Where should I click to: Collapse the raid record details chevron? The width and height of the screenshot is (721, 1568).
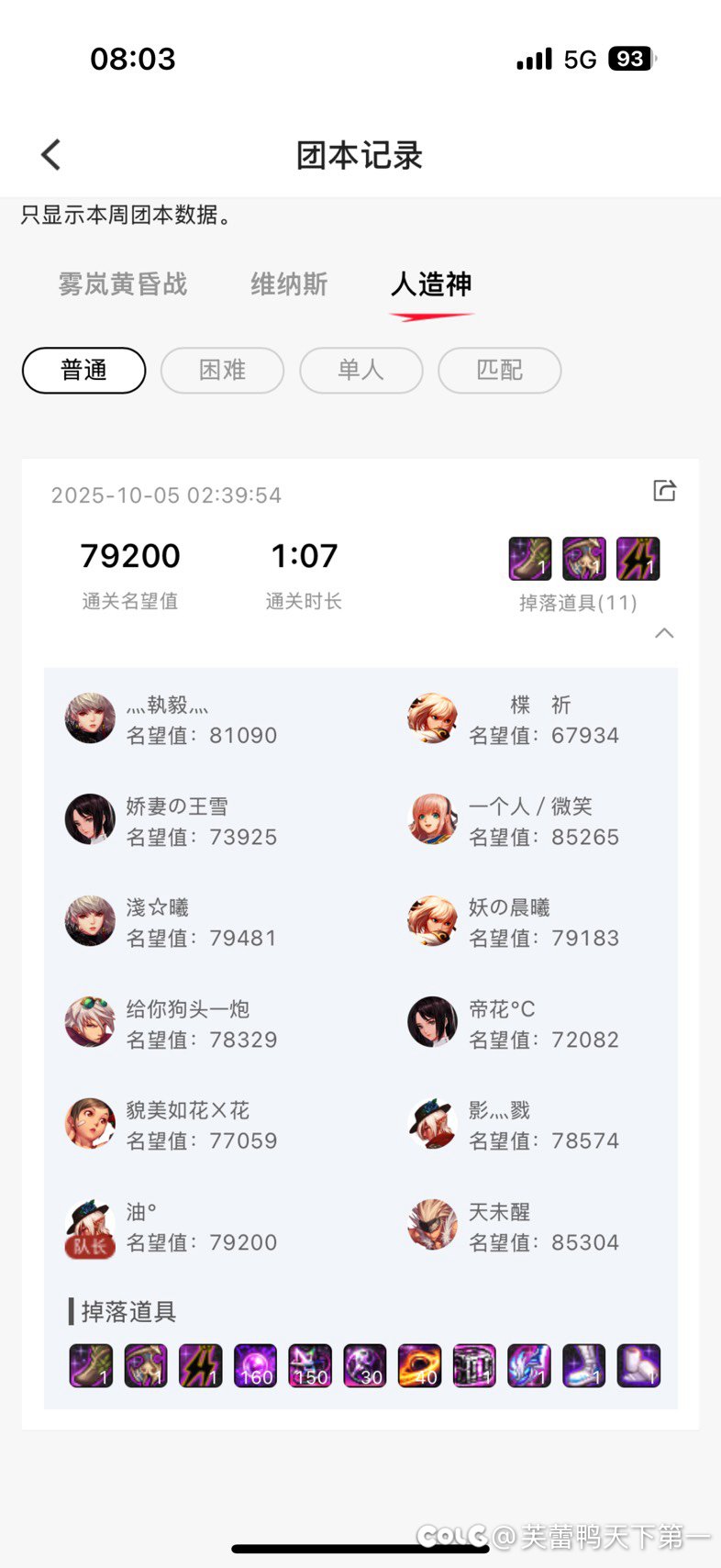(664, 633)
